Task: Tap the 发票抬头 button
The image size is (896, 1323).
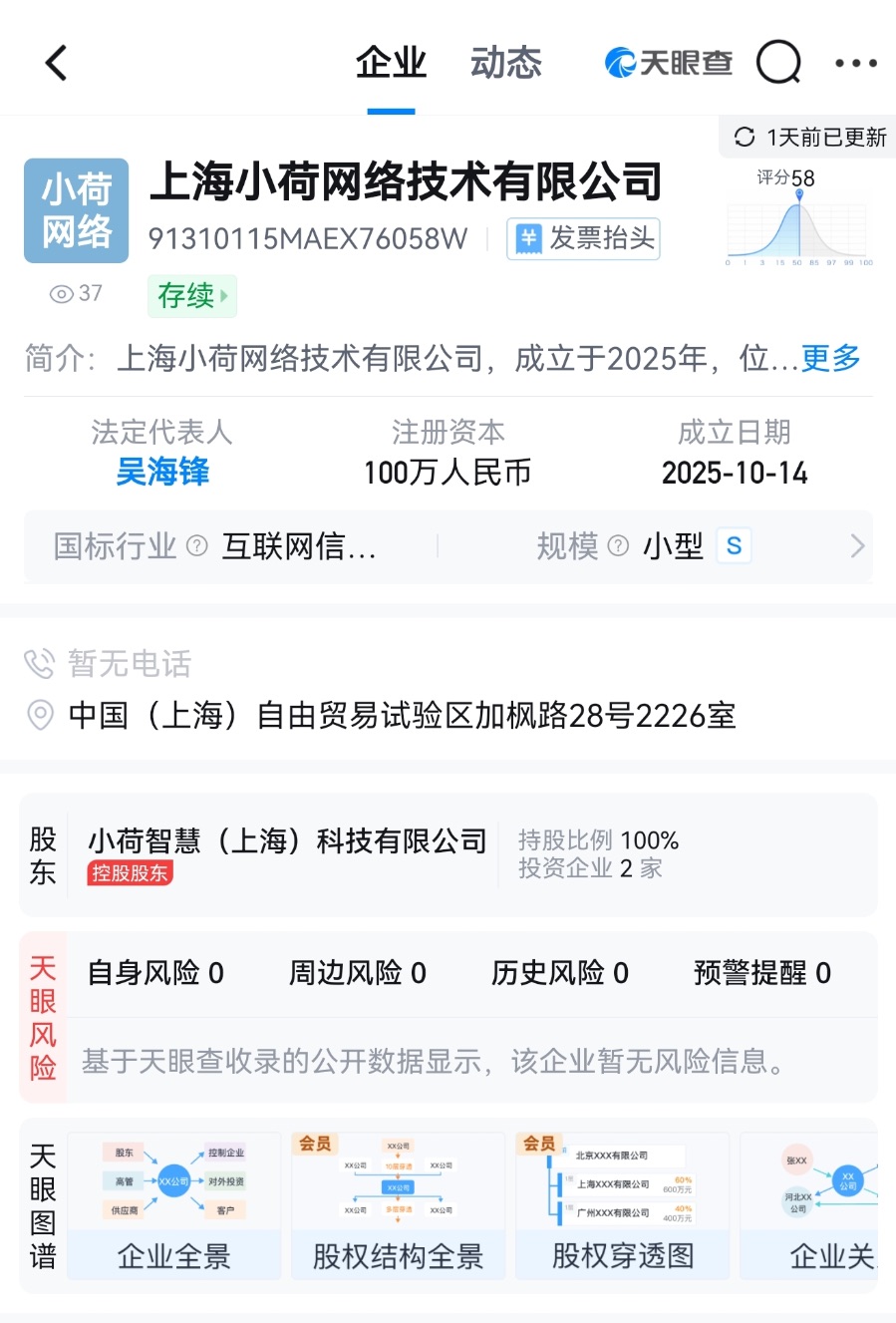Action: click(x=583, y=239)
